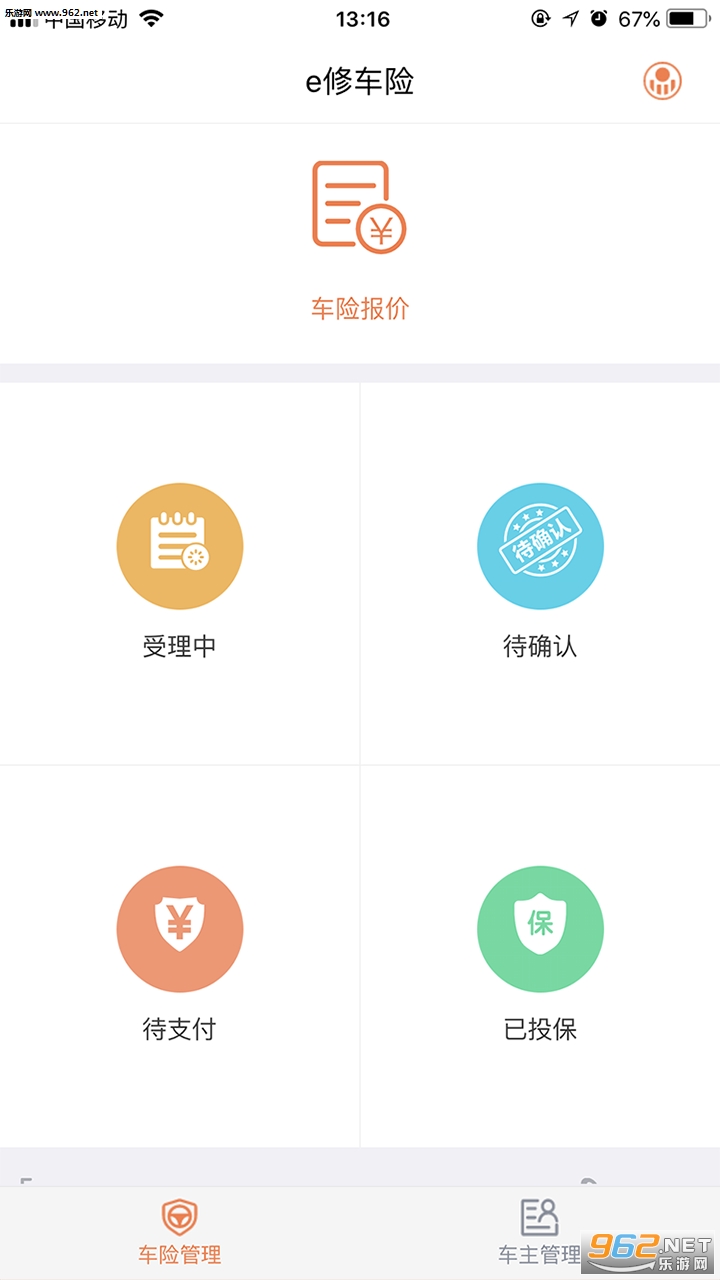The width and height of the screenshot is (720, 1280).
Task: Switch to the 车主管理 tab
Action: 540,1231
